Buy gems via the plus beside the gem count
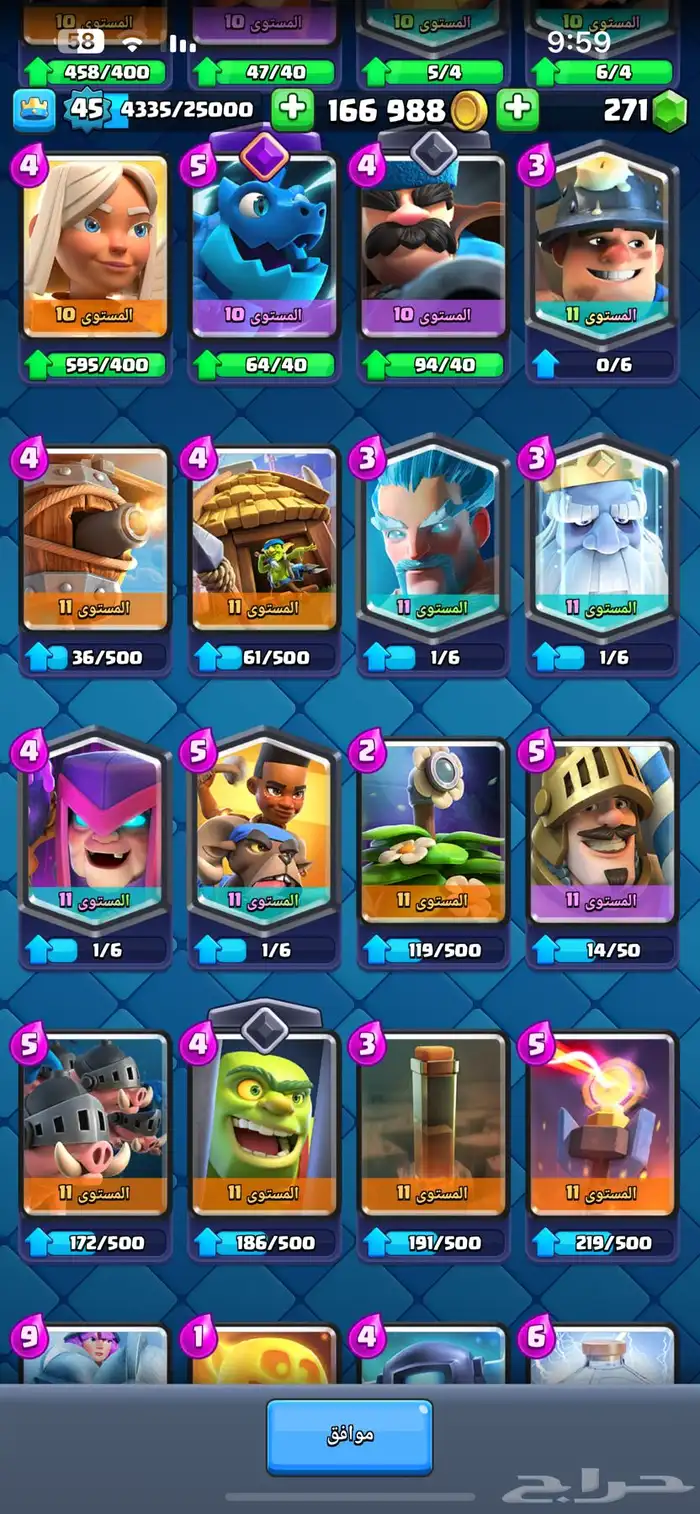700x1514 pixels. [x=517, y=109]
